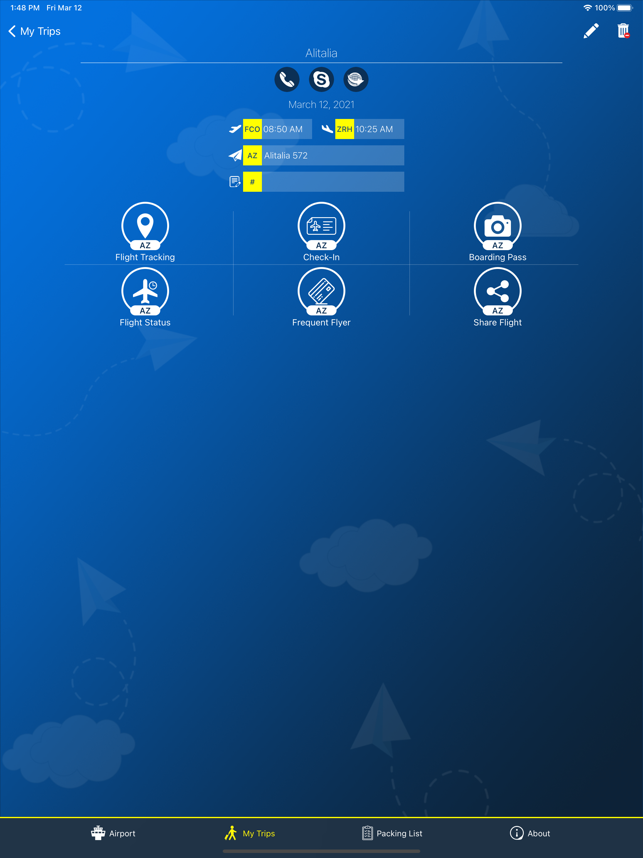The image size is (643, 858).
Task: Open Flight Tracking
Action: [145, 233]
